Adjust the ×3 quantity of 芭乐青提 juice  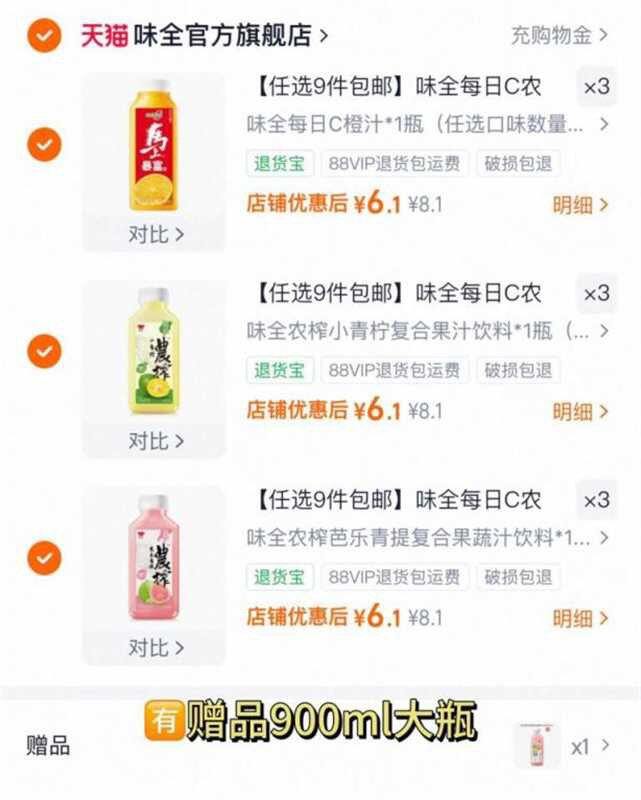596,500
